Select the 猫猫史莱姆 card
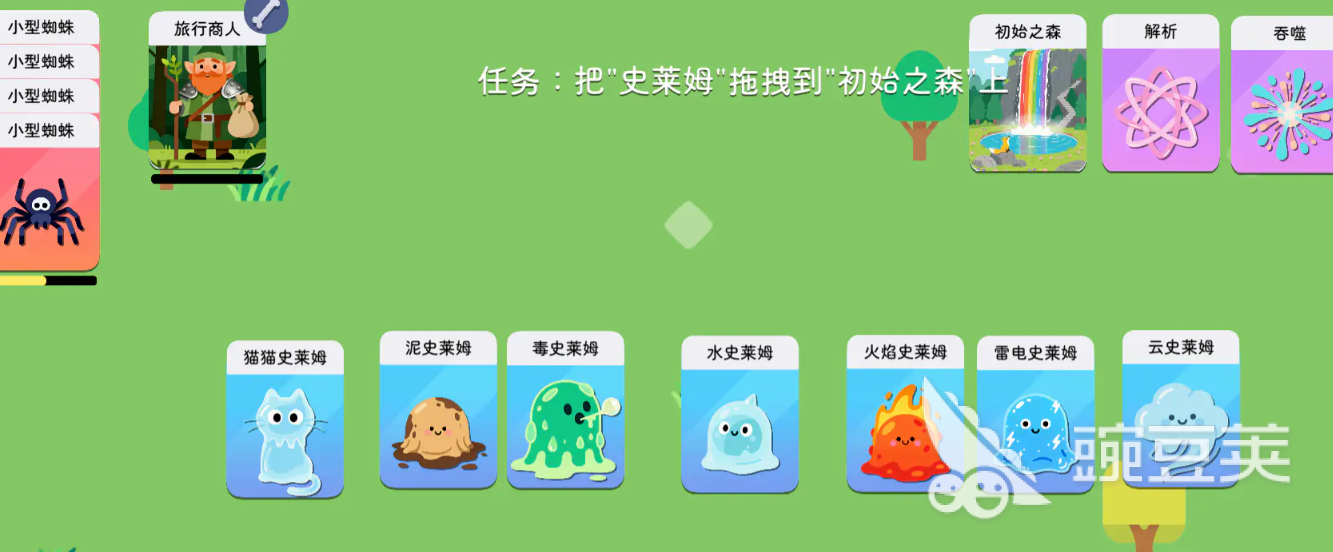 pyautogui.click(x=285, y=420)
